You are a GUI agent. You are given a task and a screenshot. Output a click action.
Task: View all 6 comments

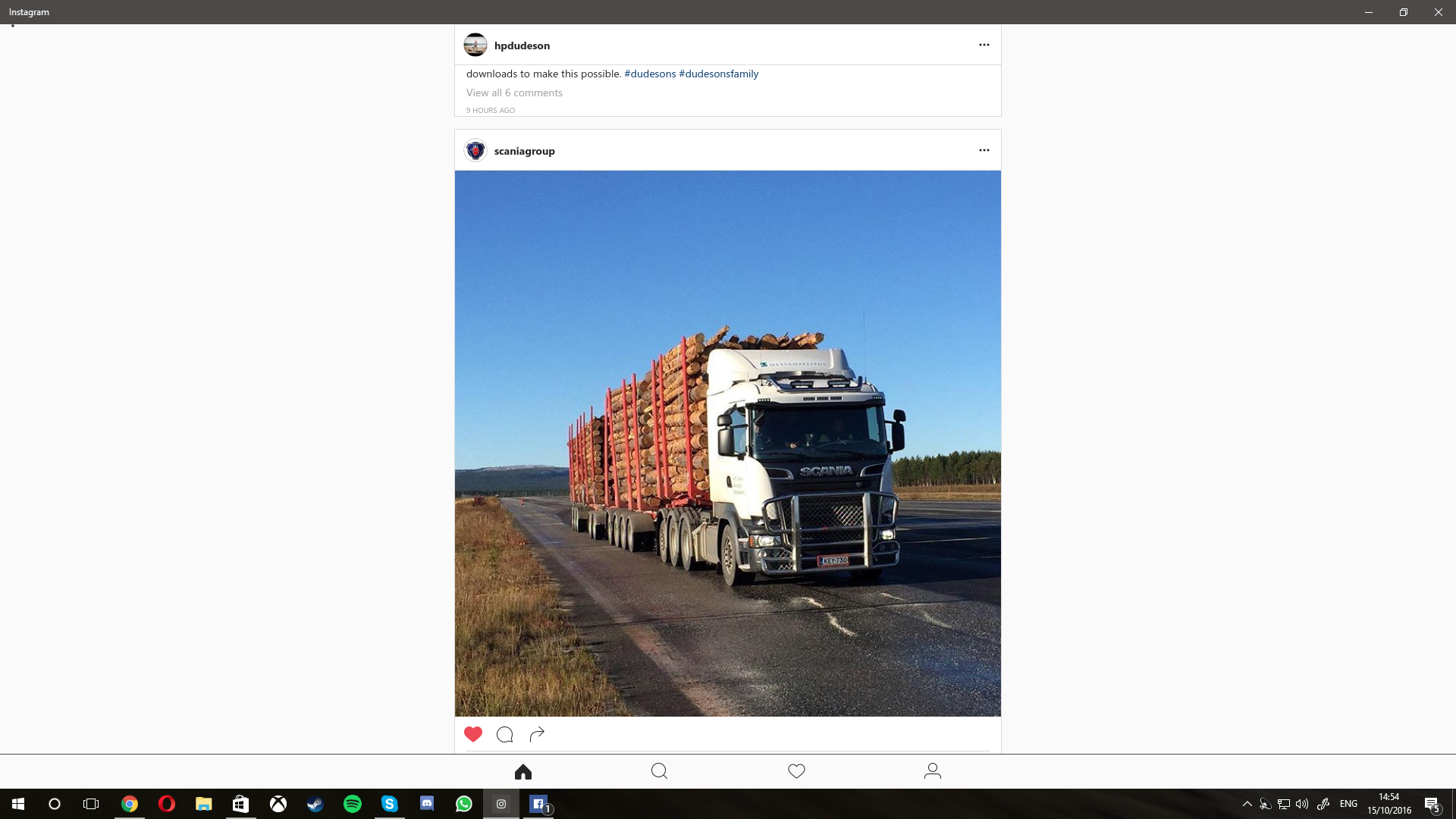[x=514, y=93]
